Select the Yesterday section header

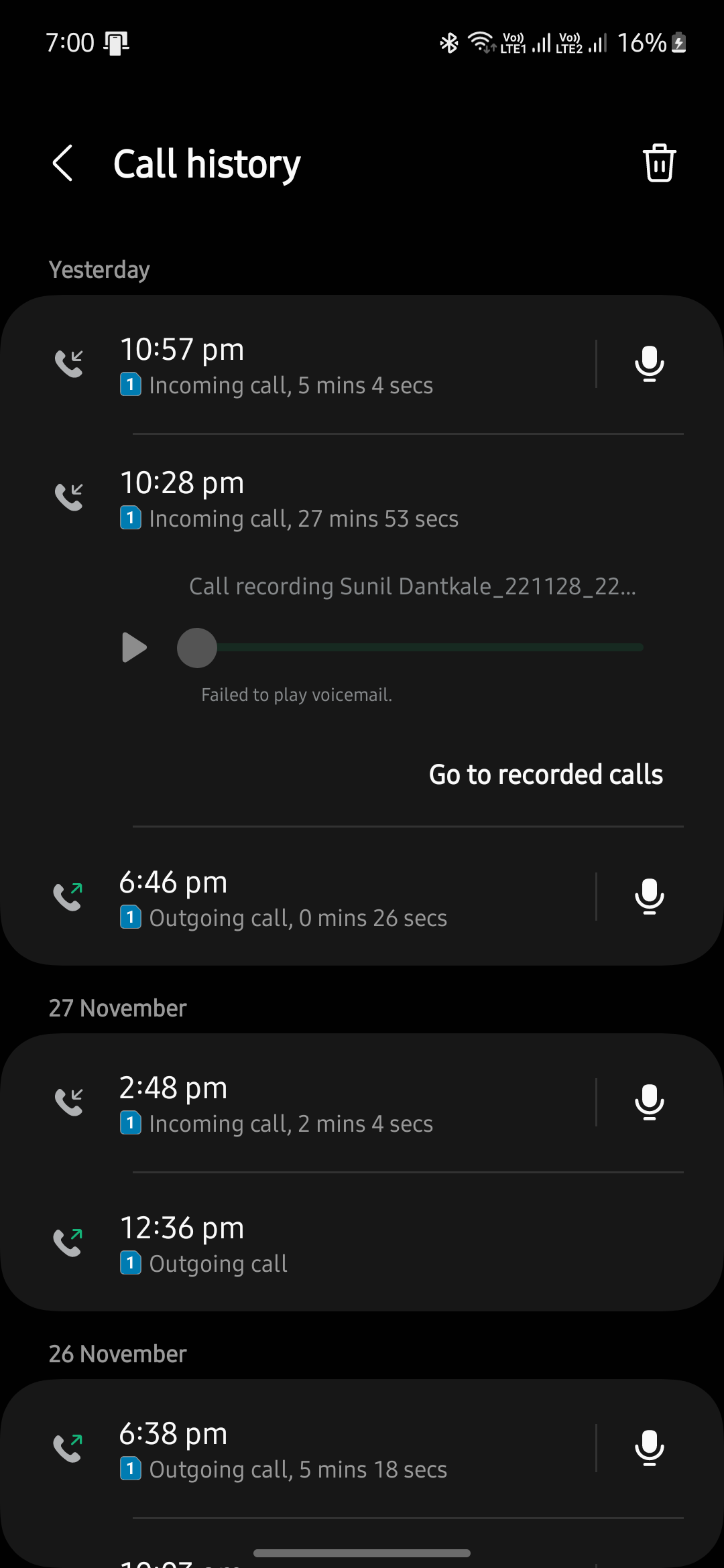(x=99, y=269)
